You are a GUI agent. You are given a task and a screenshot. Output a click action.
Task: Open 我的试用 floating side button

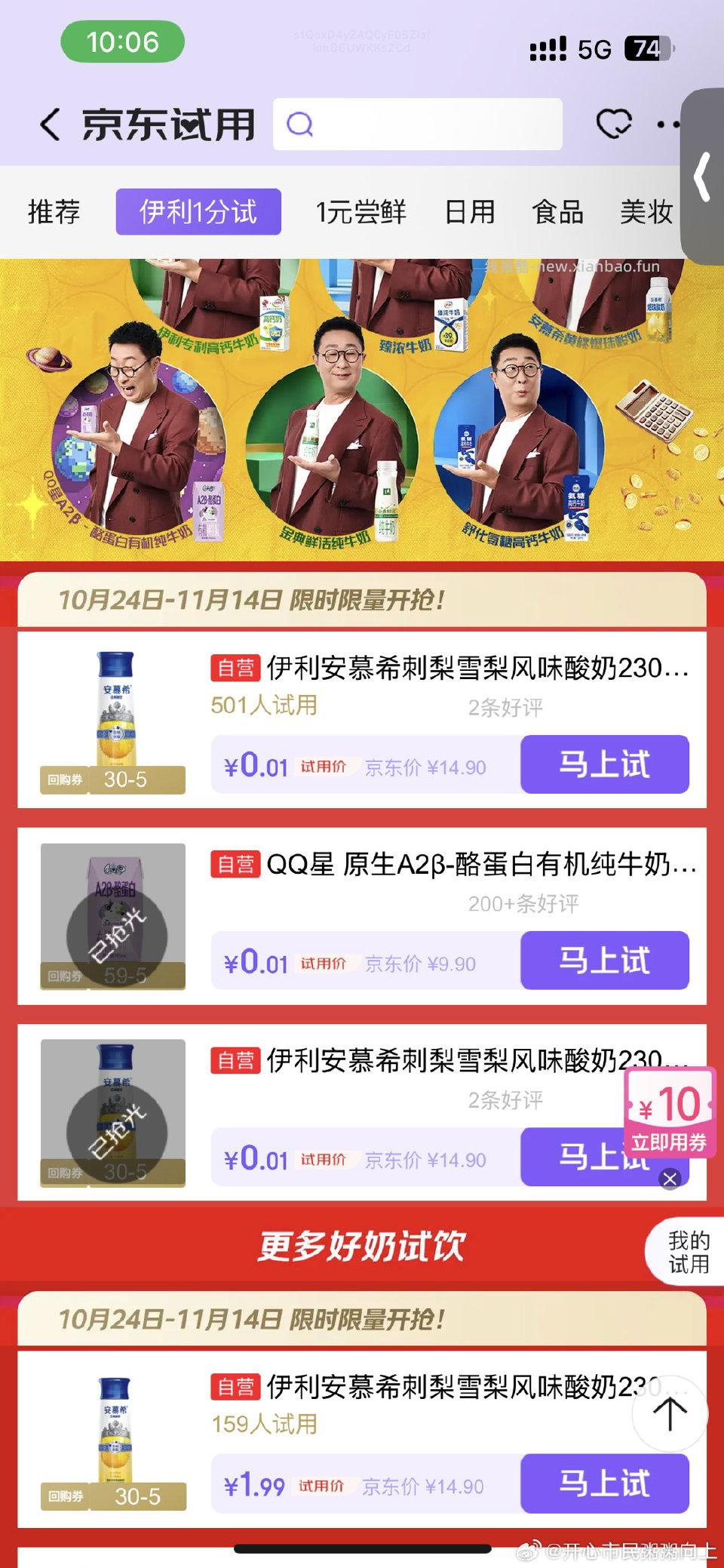point(688,1251)
